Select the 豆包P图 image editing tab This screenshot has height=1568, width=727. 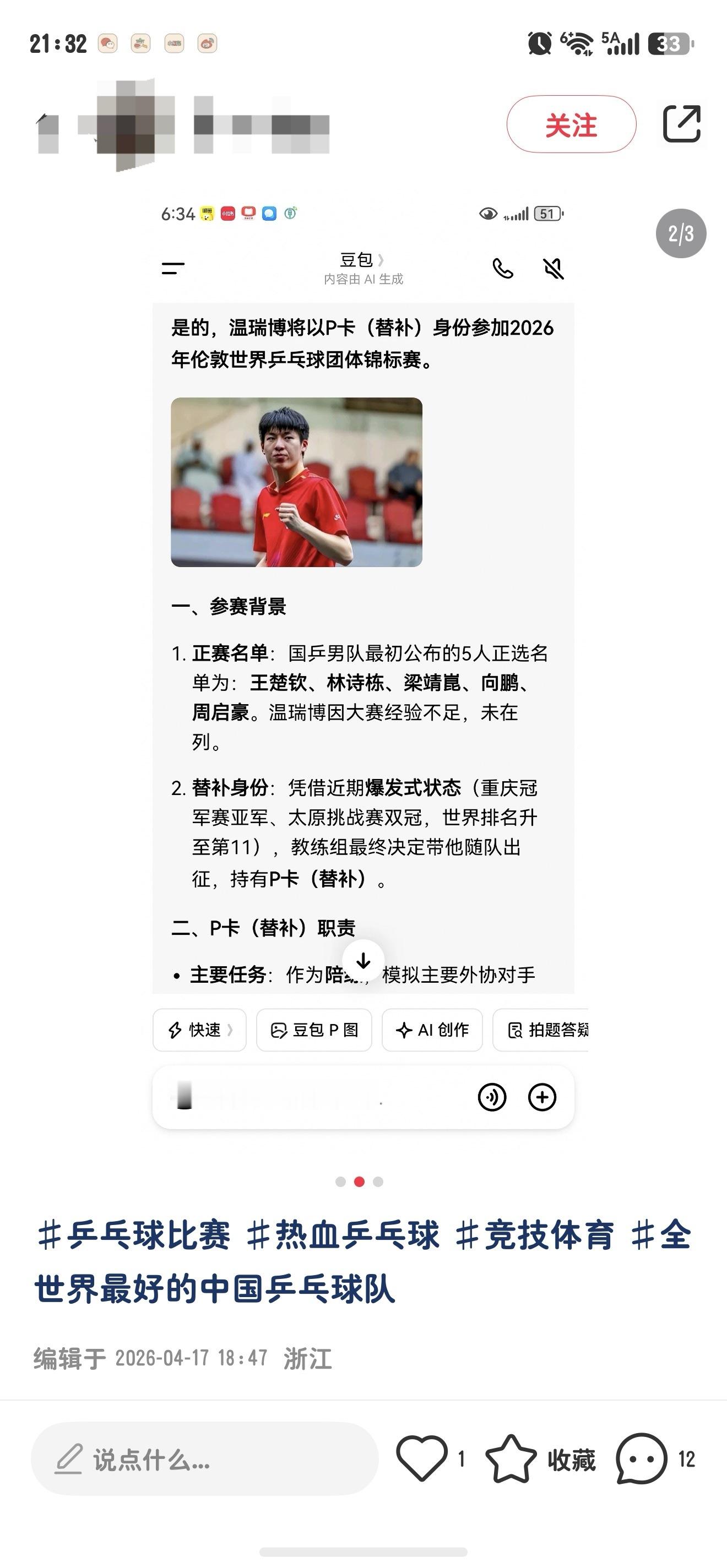tap(315, 1030)
